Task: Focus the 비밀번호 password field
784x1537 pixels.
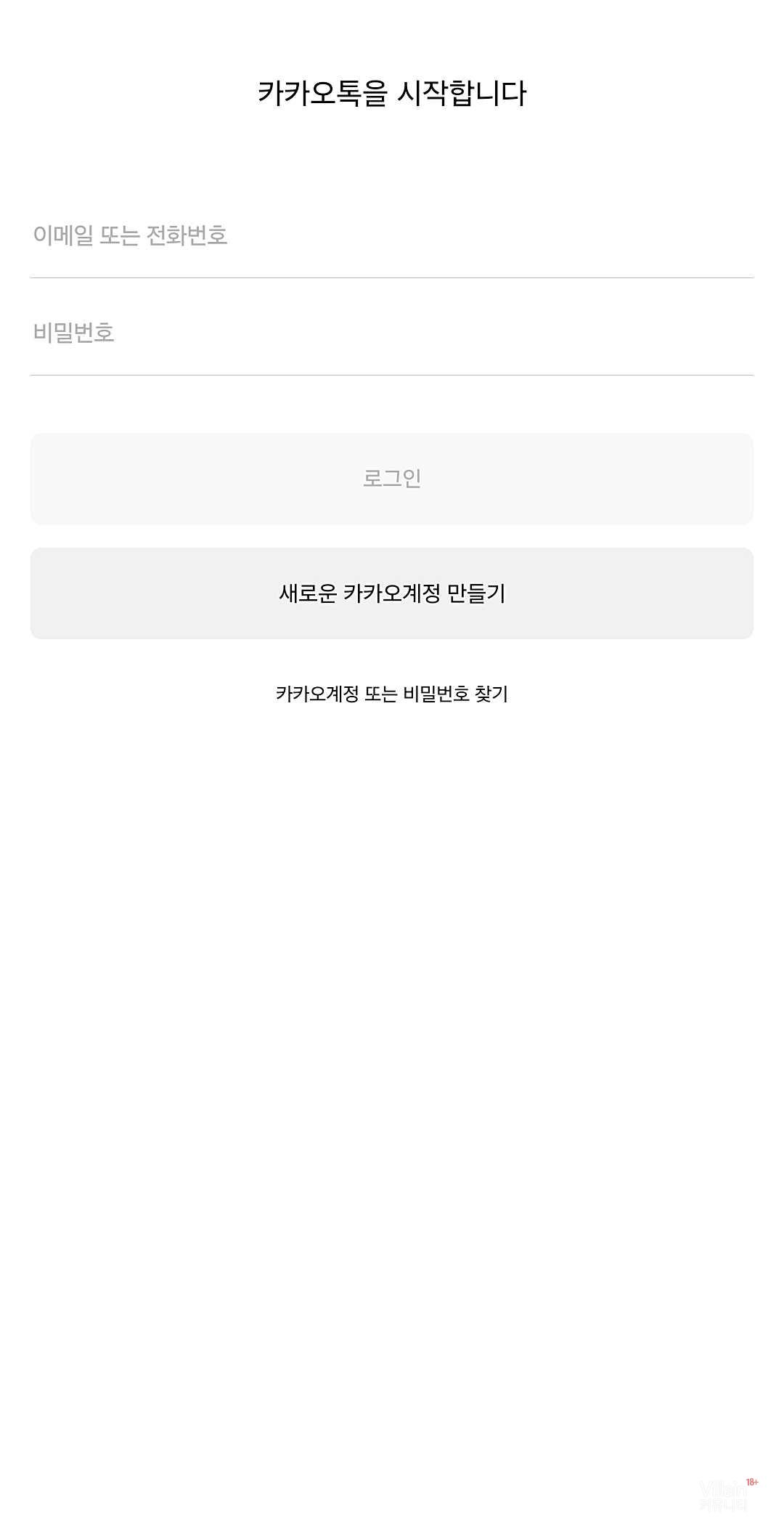Action: click(x=392, y=333)
